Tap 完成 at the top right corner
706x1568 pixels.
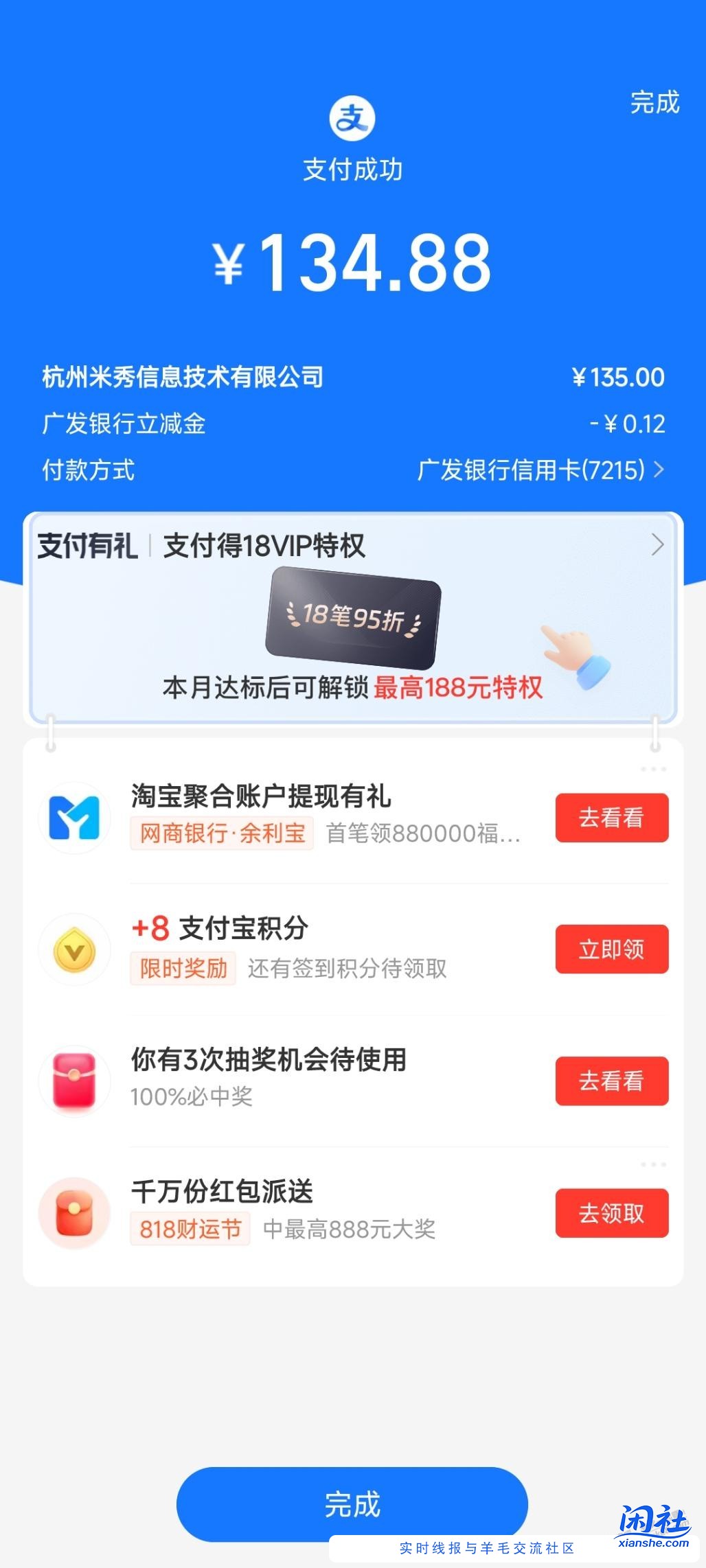pyautogui.click(x=654, y=102)
